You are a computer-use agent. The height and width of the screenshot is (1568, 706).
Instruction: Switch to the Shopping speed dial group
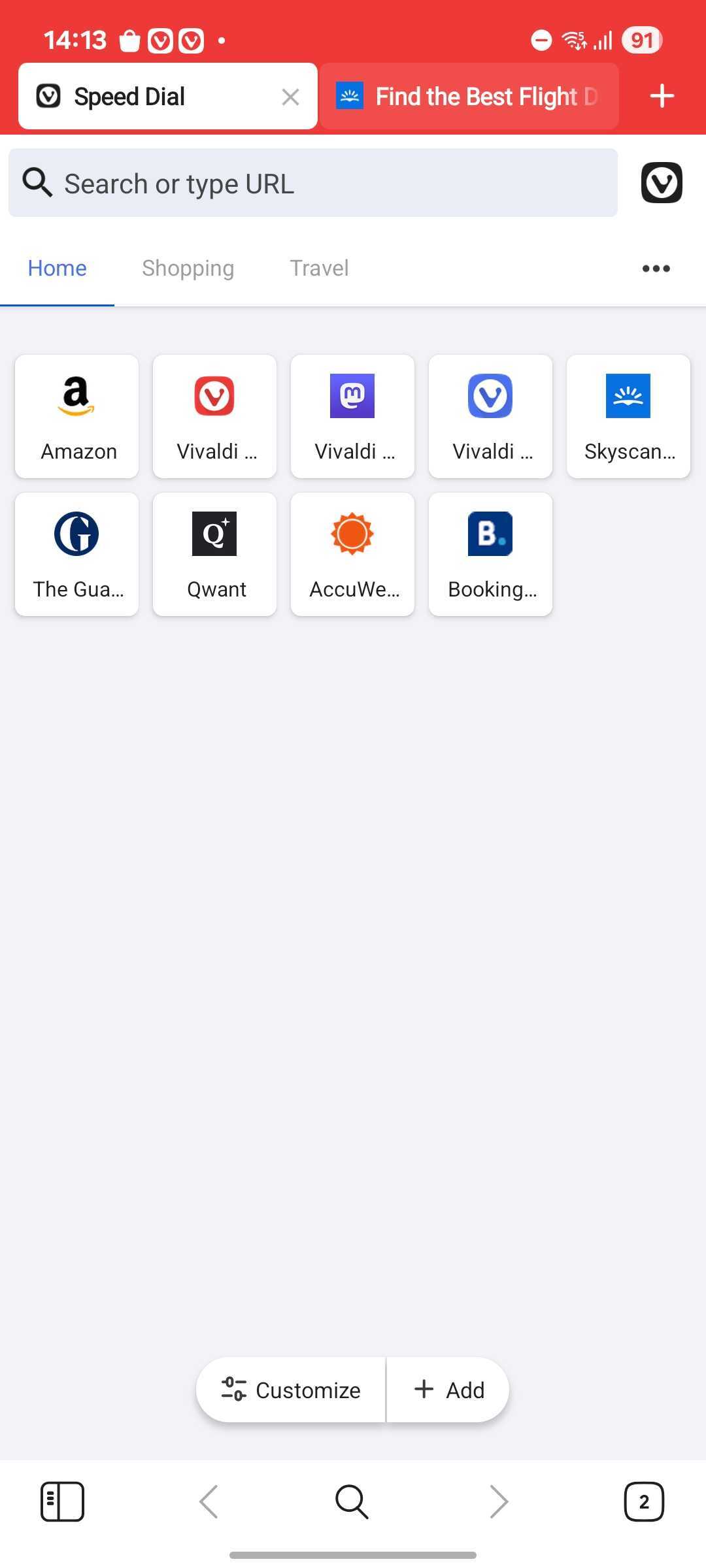pyautogui.click(x=188, y=268)
